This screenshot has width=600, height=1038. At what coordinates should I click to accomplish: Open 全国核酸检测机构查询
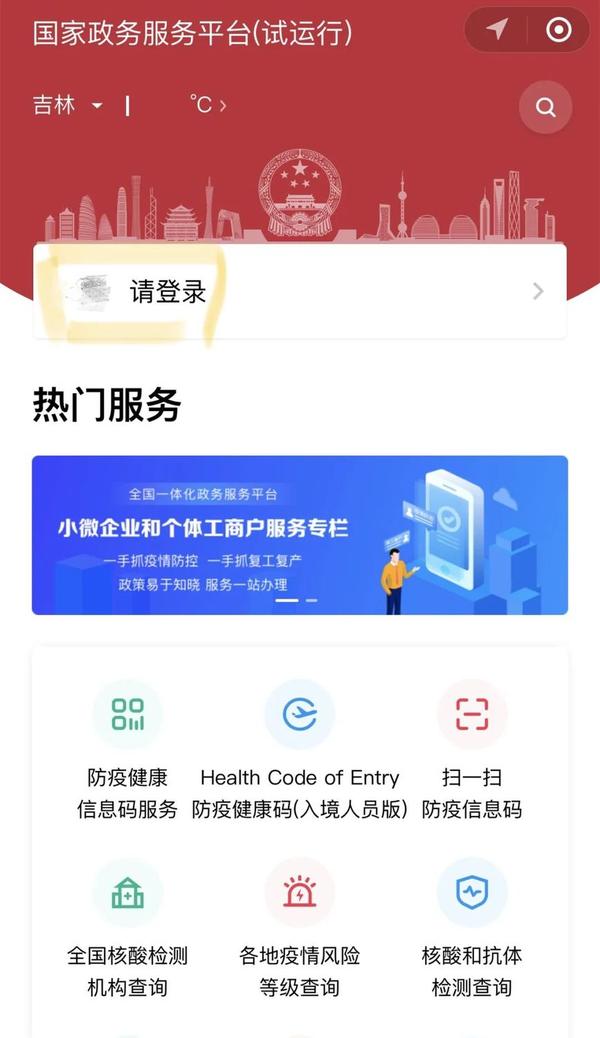(x=127, y=926)
